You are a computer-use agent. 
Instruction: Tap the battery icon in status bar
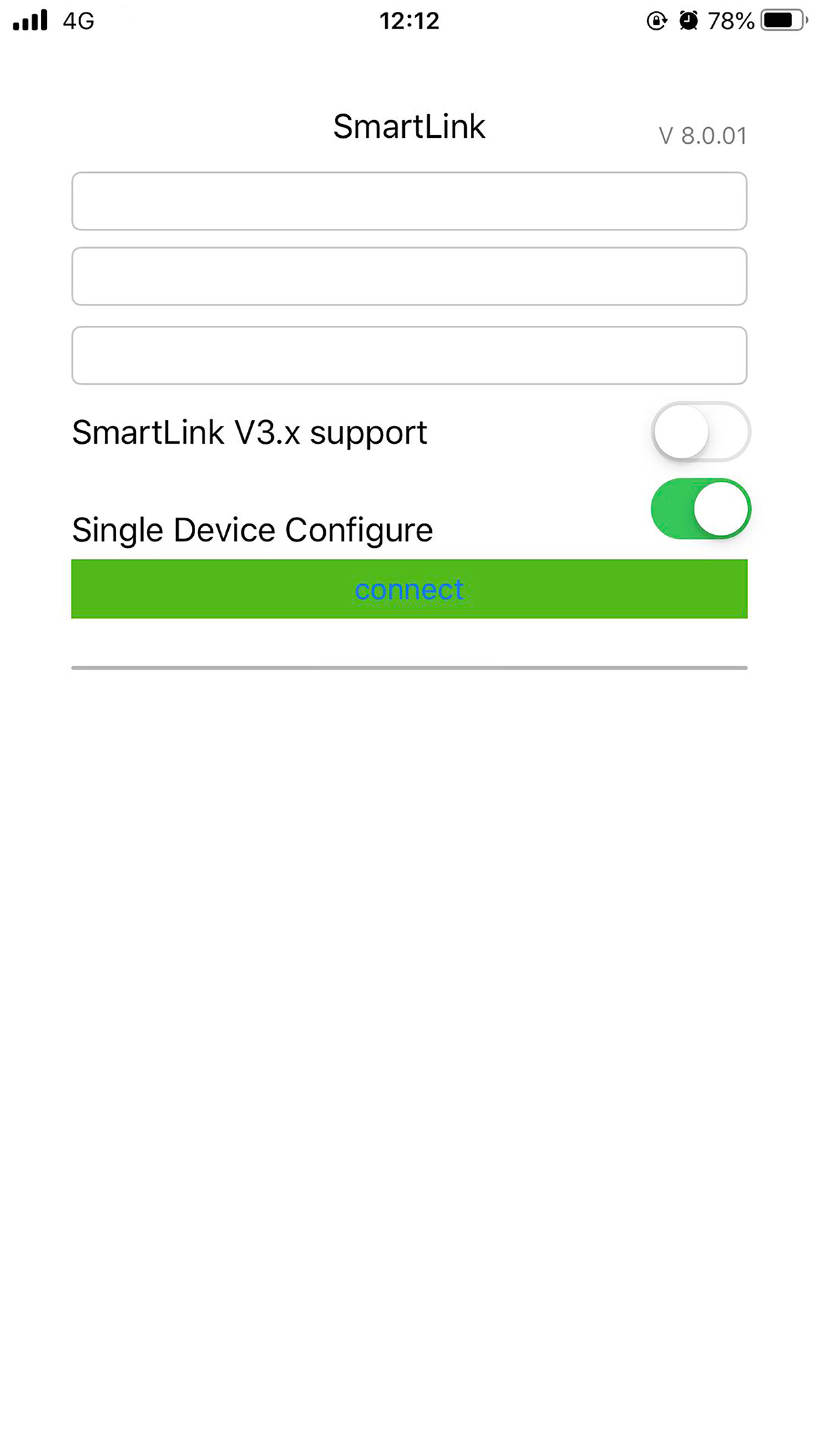[x=781, y=20]
